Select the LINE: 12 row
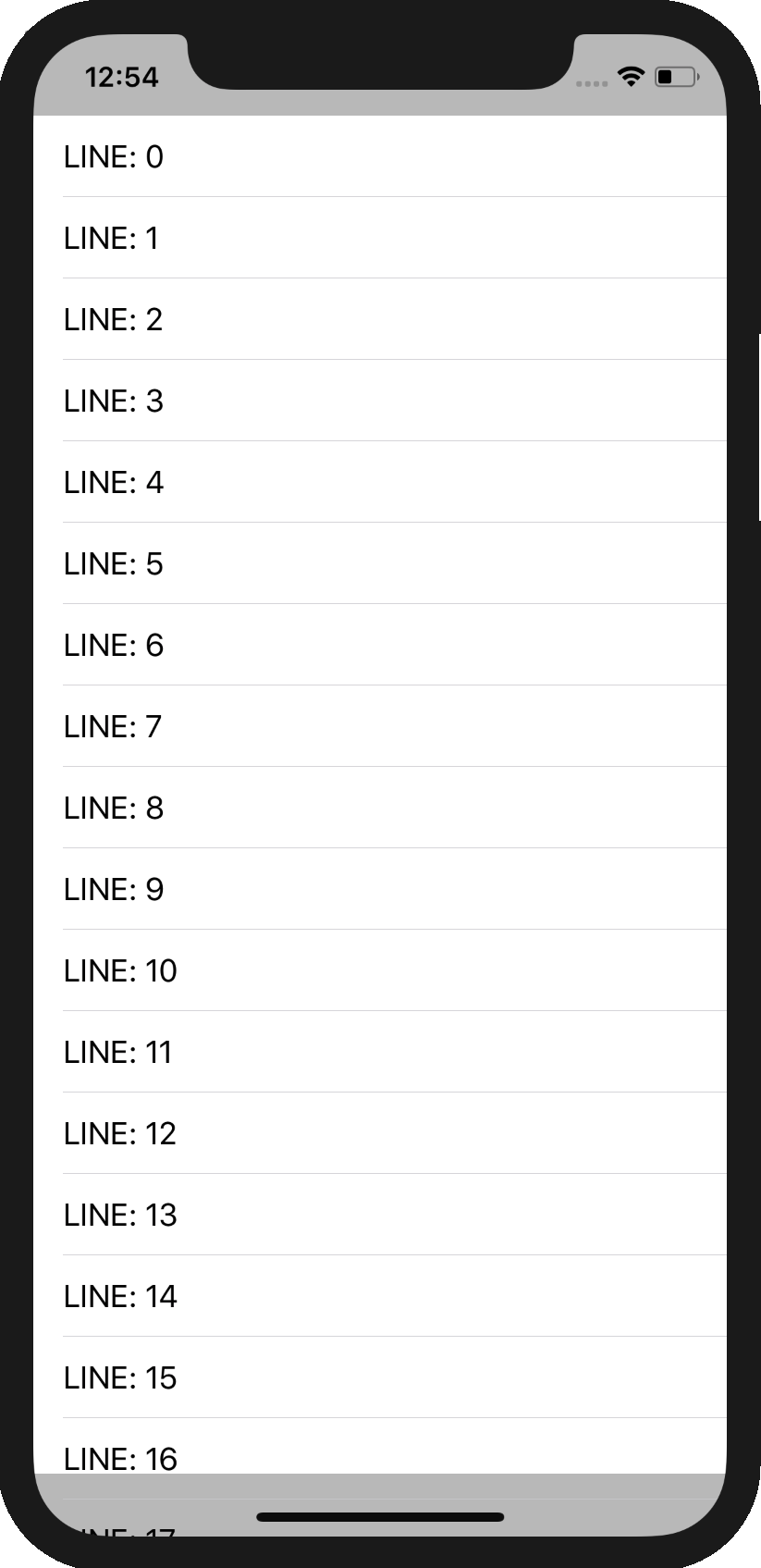 (x=379, y=1133)
